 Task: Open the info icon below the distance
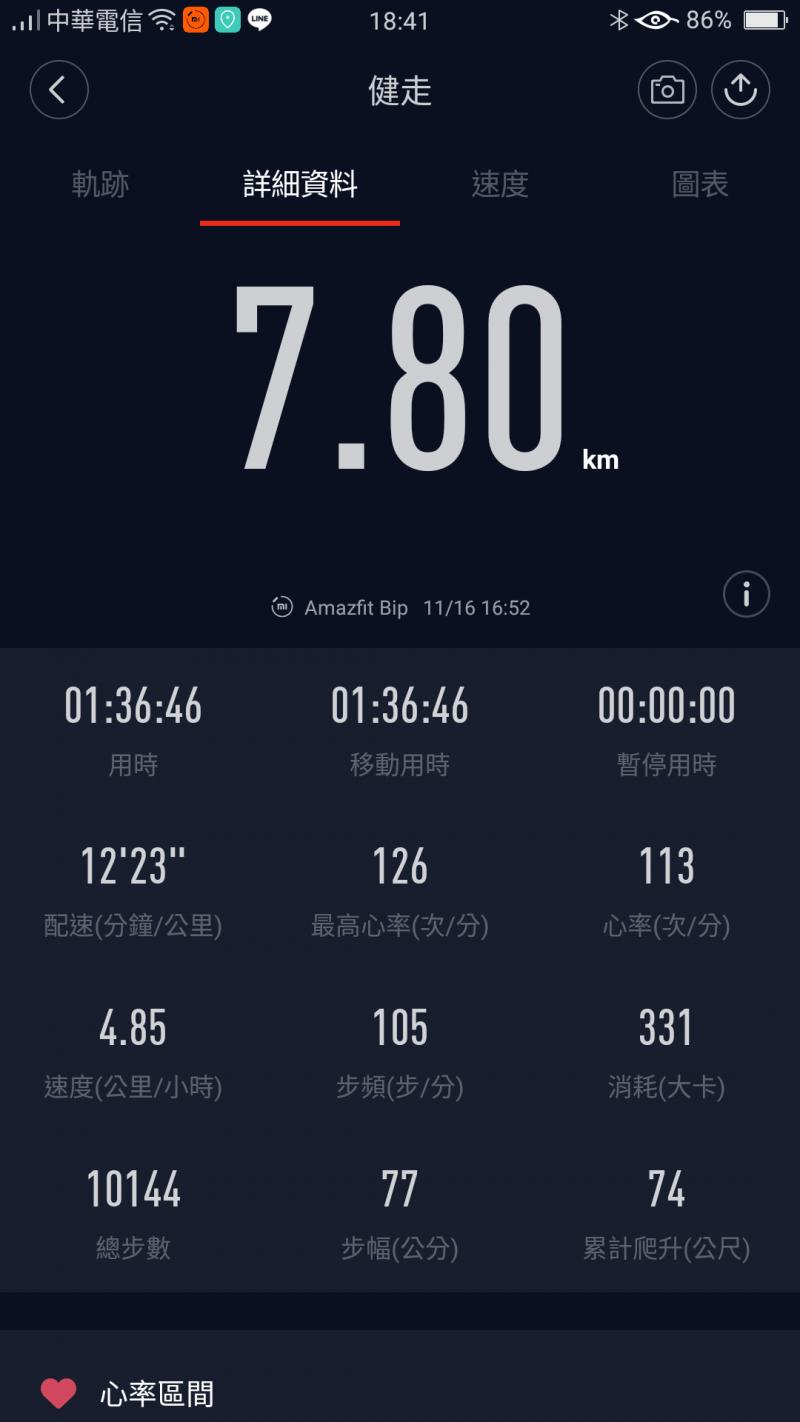746,595
